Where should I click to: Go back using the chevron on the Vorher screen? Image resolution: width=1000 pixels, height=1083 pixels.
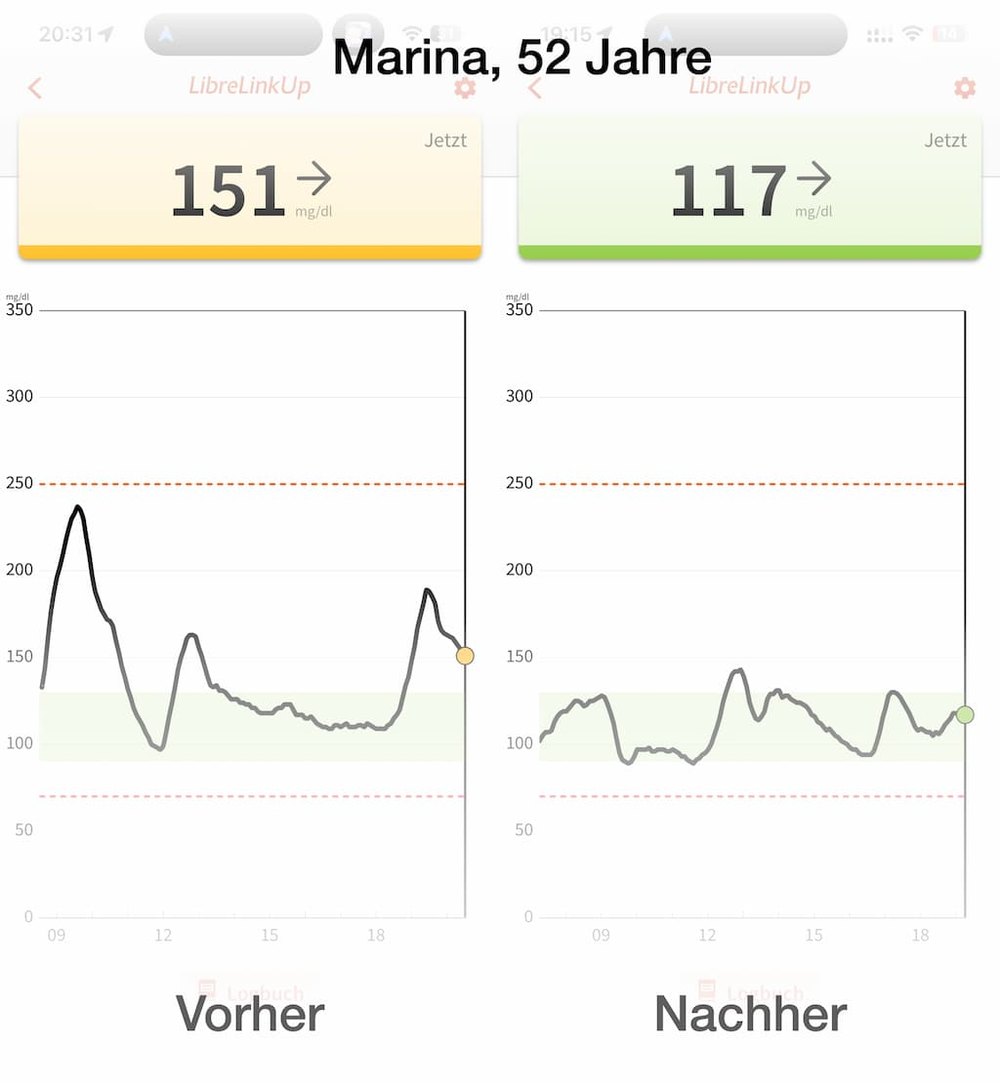[x=35, y=88]
